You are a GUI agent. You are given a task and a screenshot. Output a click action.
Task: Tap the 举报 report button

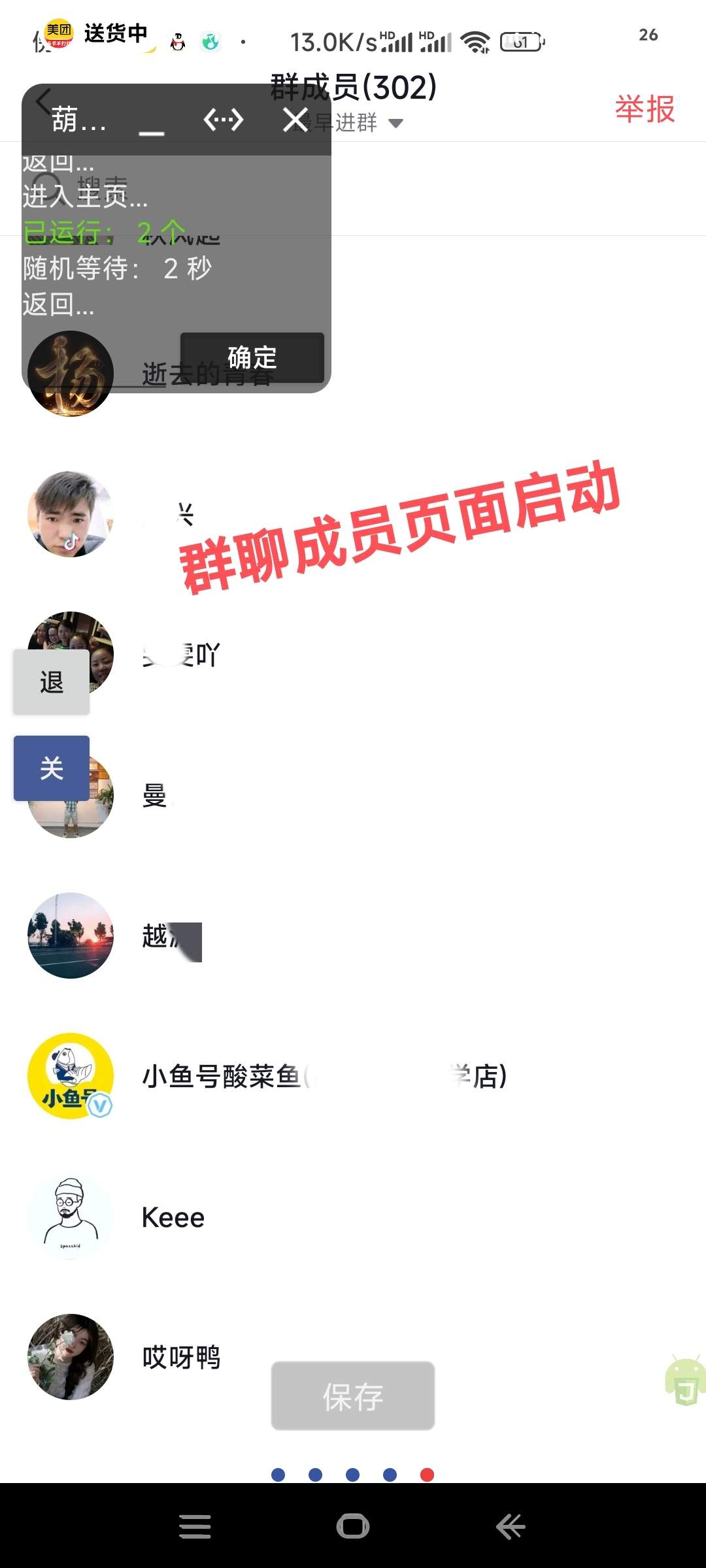[644, 108]
